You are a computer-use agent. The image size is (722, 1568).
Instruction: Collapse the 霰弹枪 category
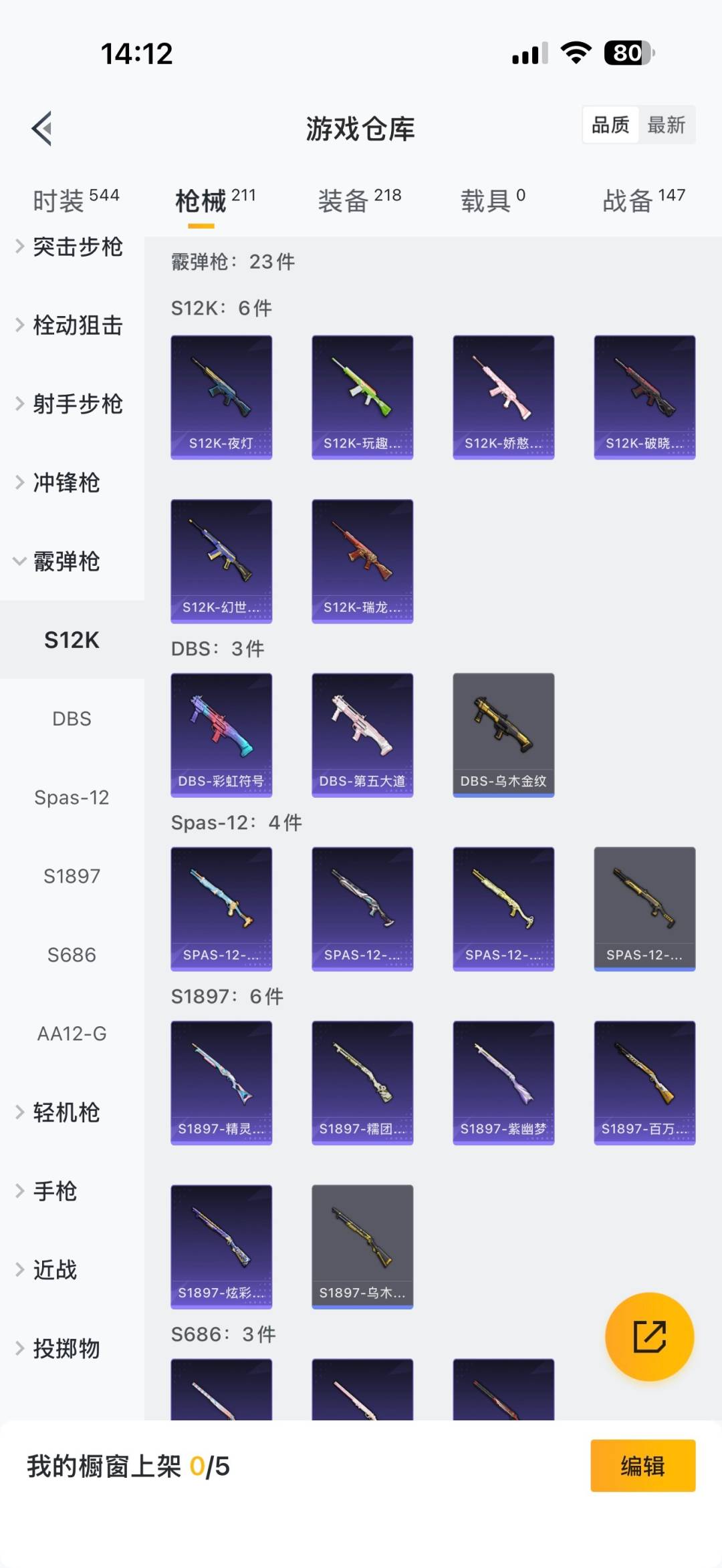[66, 561]
